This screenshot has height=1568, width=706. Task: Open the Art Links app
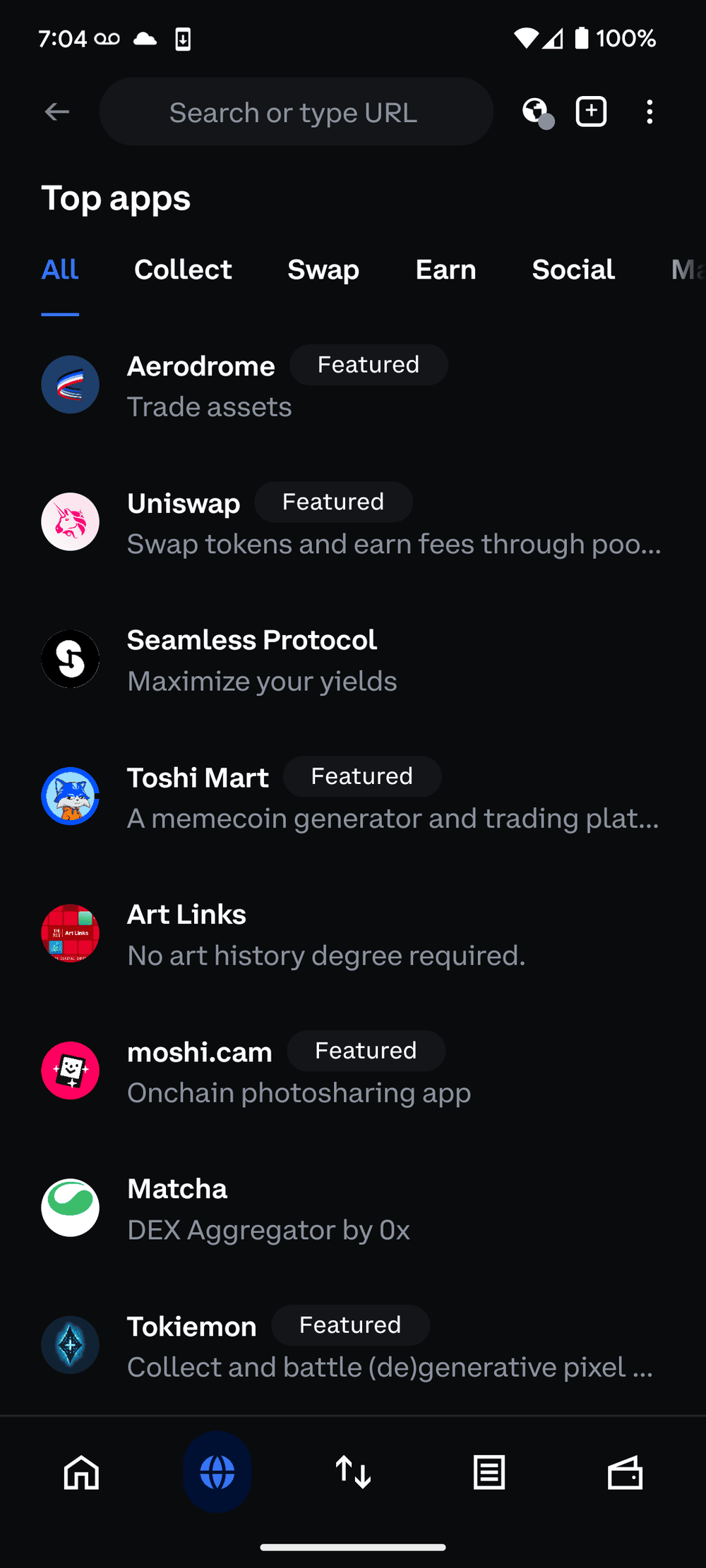tap(186, 934)
